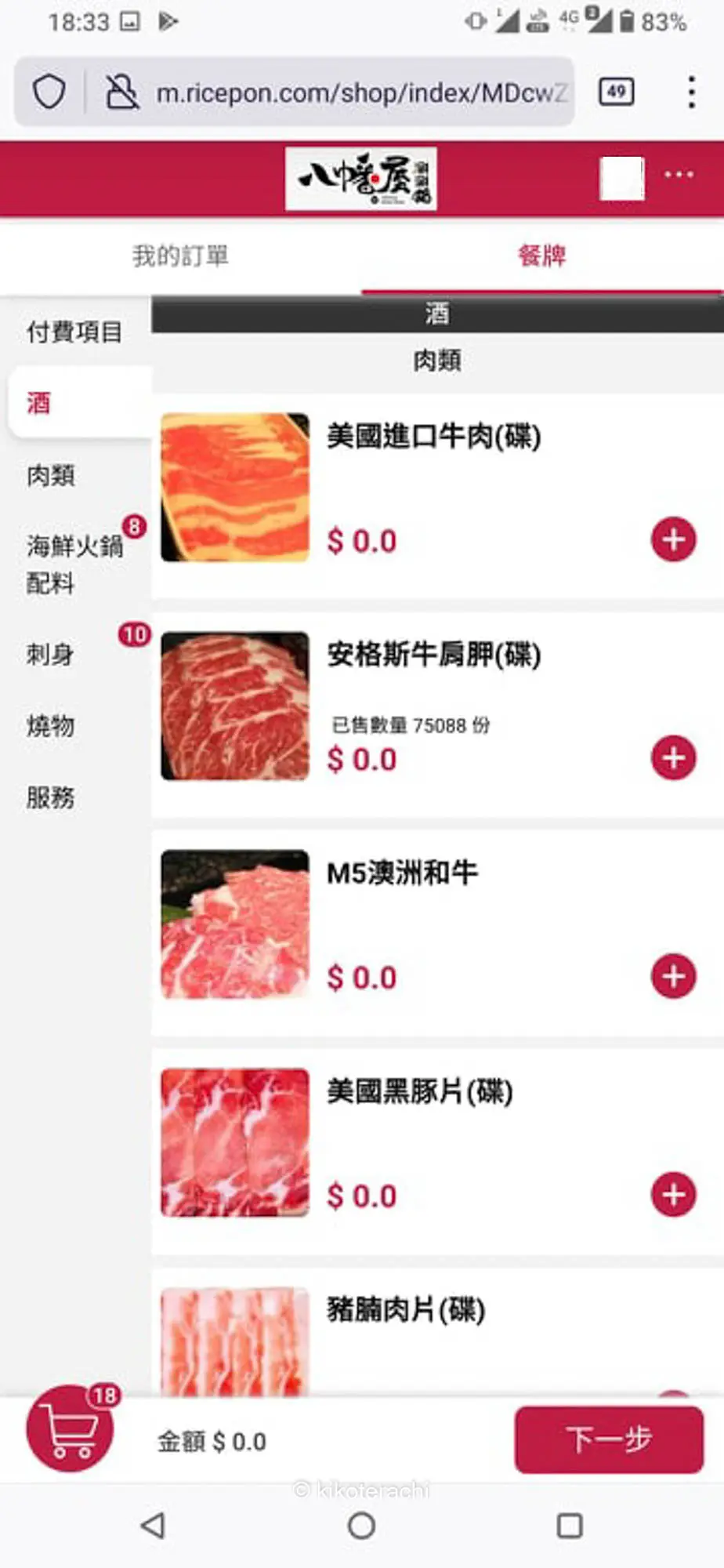The width and height of the screenshot is (724, 1568).
Task: Go to the 燒物 category
Action: pos(51,726)
